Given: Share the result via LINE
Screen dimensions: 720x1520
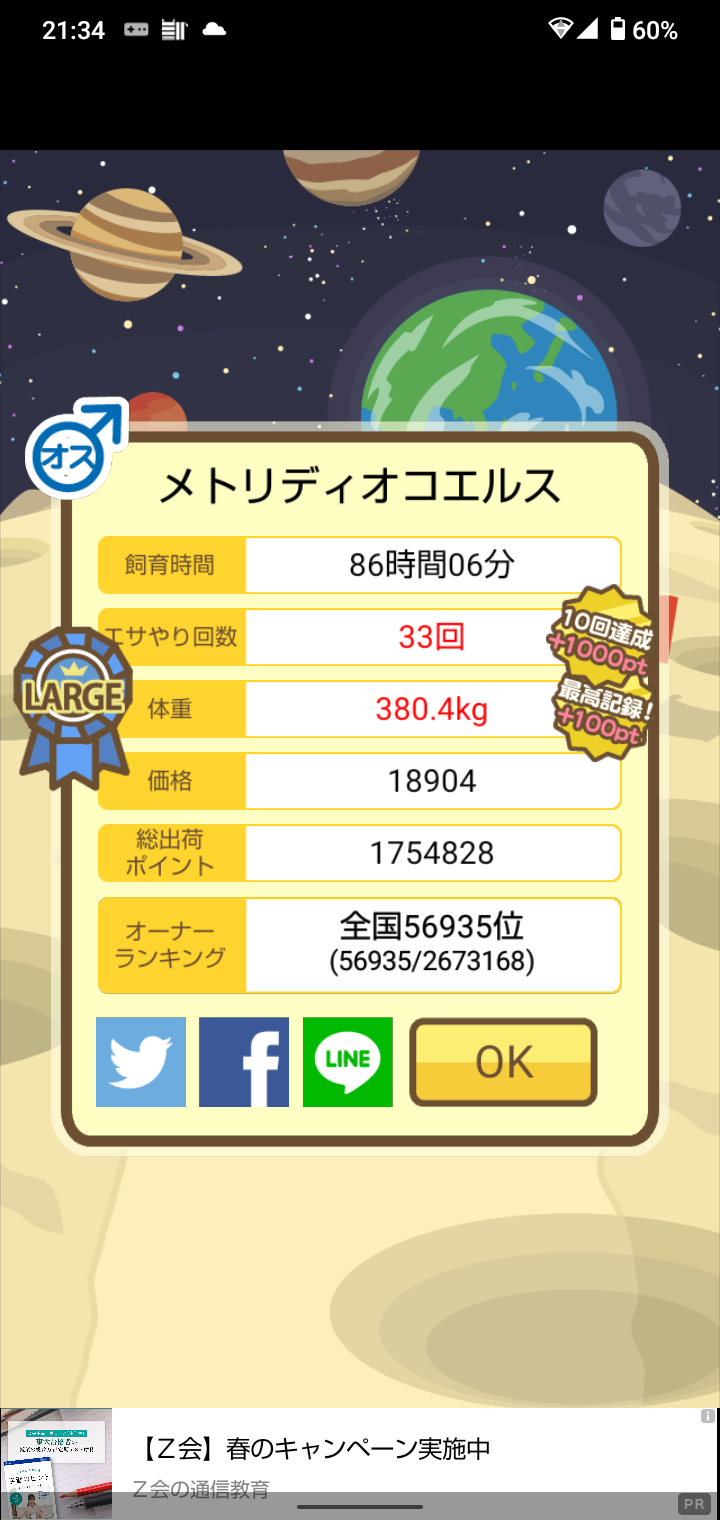Looking at the screenshot, I should point(348,1062).
